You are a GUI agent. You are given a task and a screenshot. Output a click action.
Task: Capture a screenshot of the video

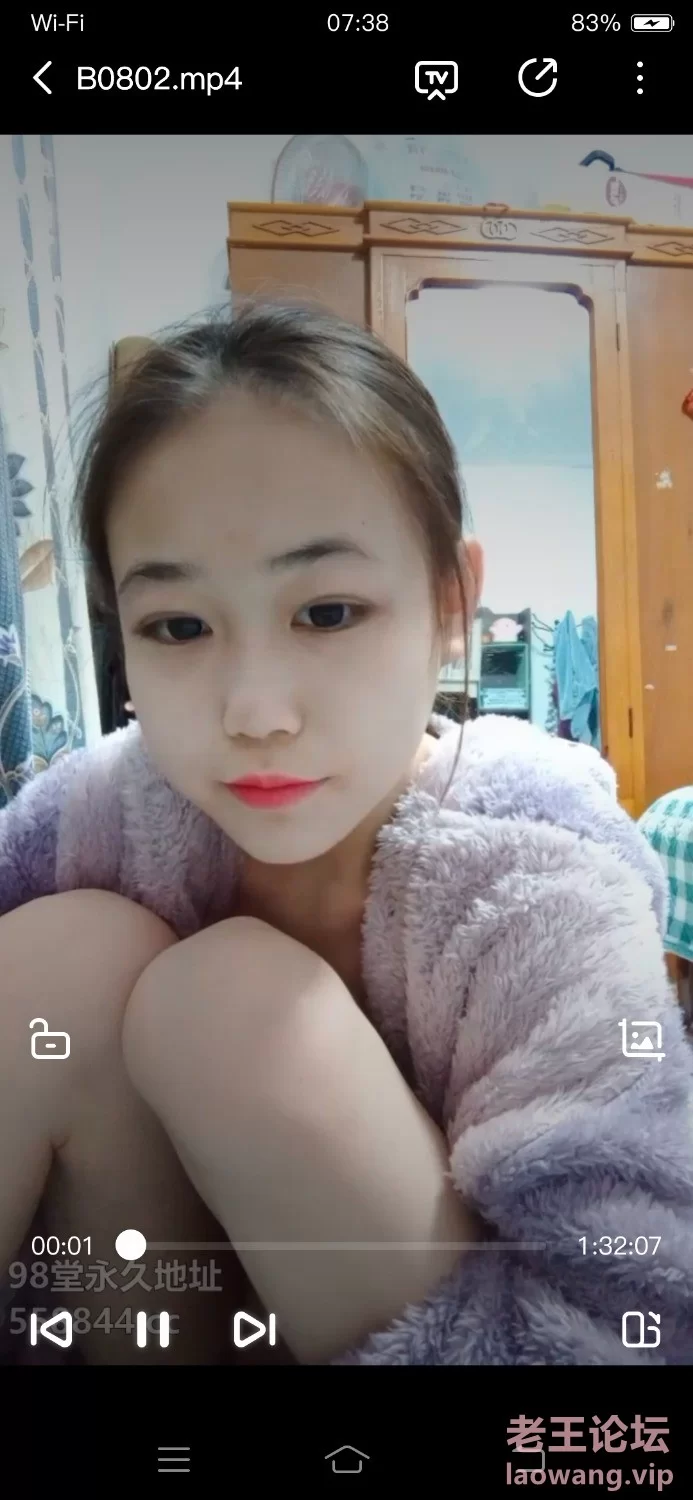click(x=642, y=1040)
